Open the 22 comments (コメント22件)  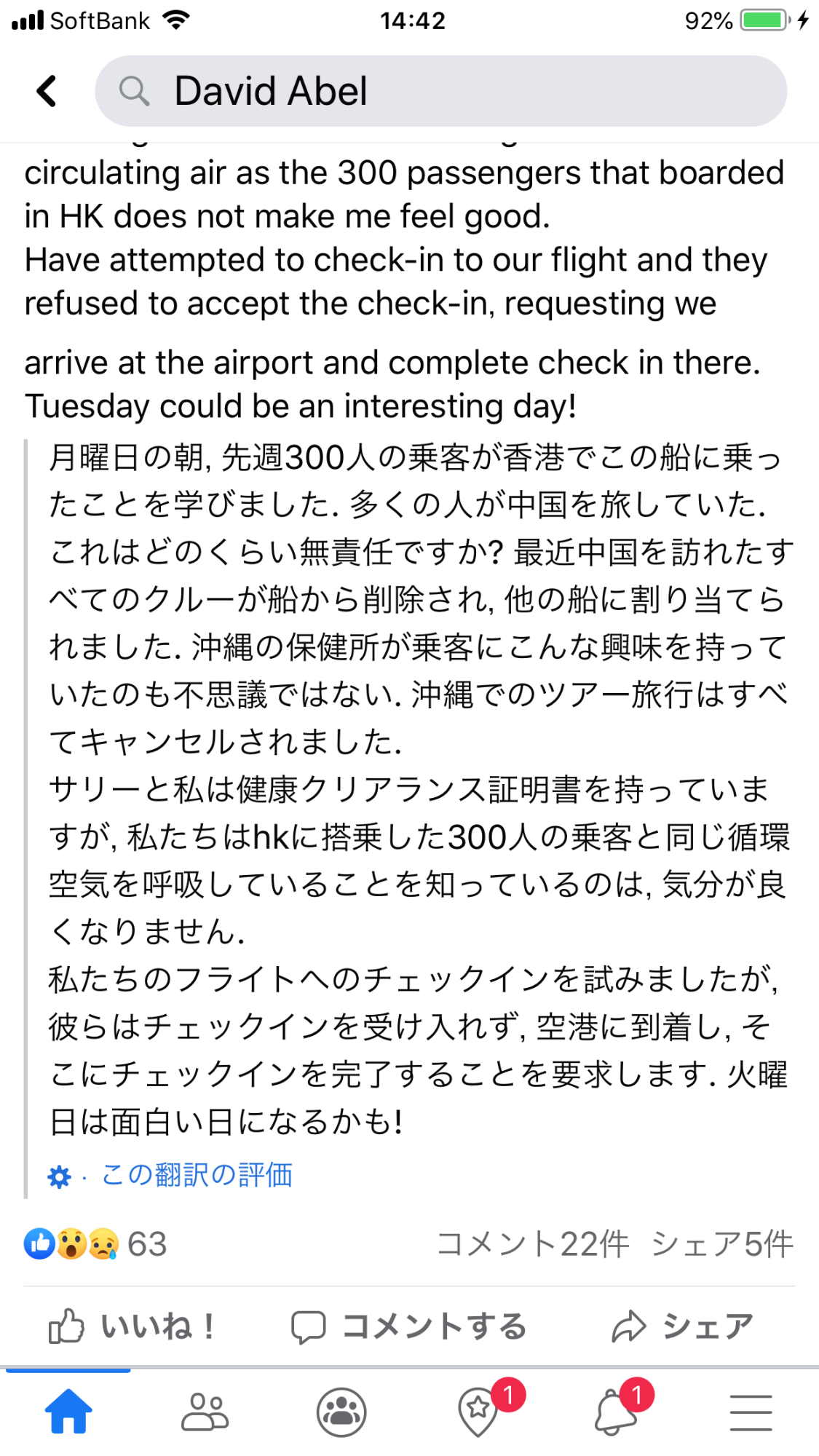(x=532, y=1244)
